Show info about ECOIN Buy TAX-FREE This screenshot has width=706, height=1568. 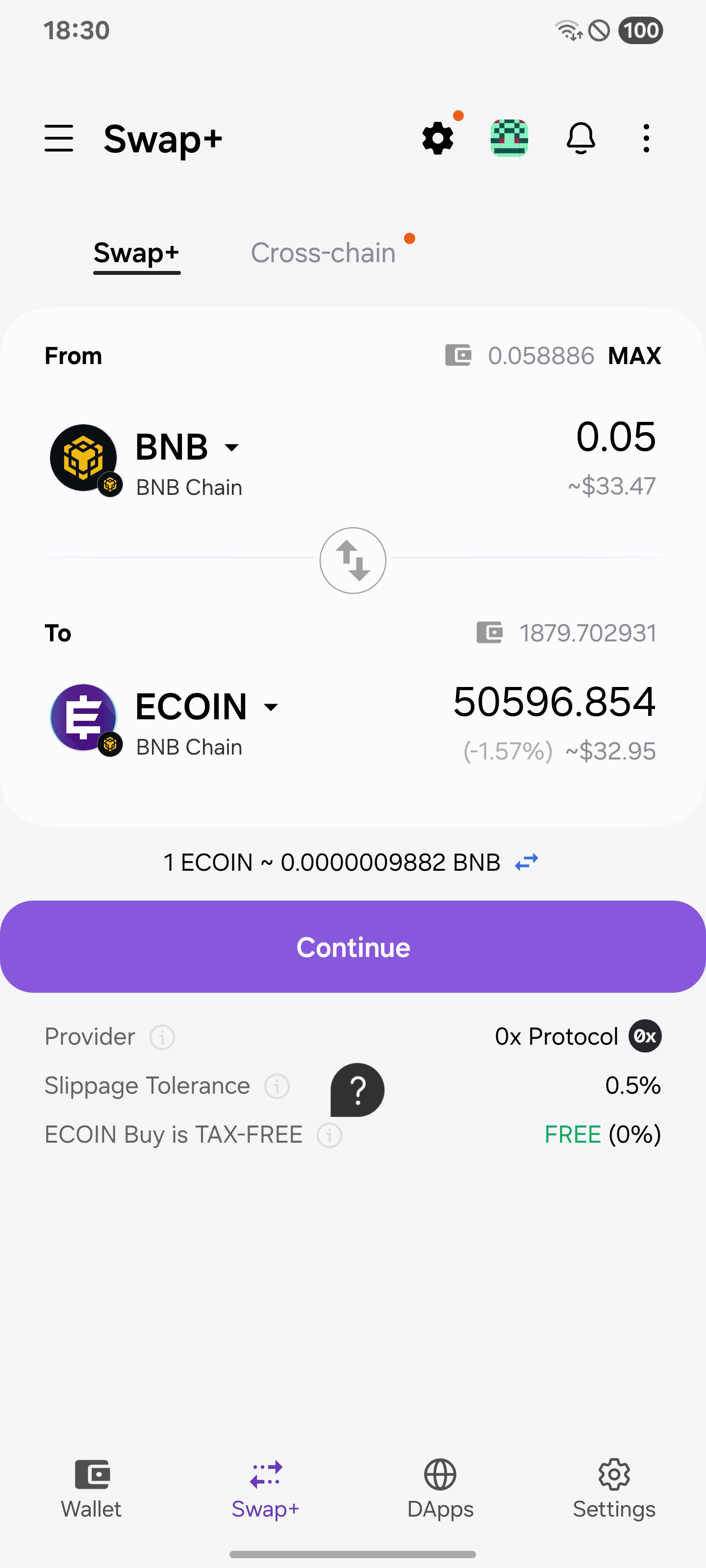click(329, 1135)
